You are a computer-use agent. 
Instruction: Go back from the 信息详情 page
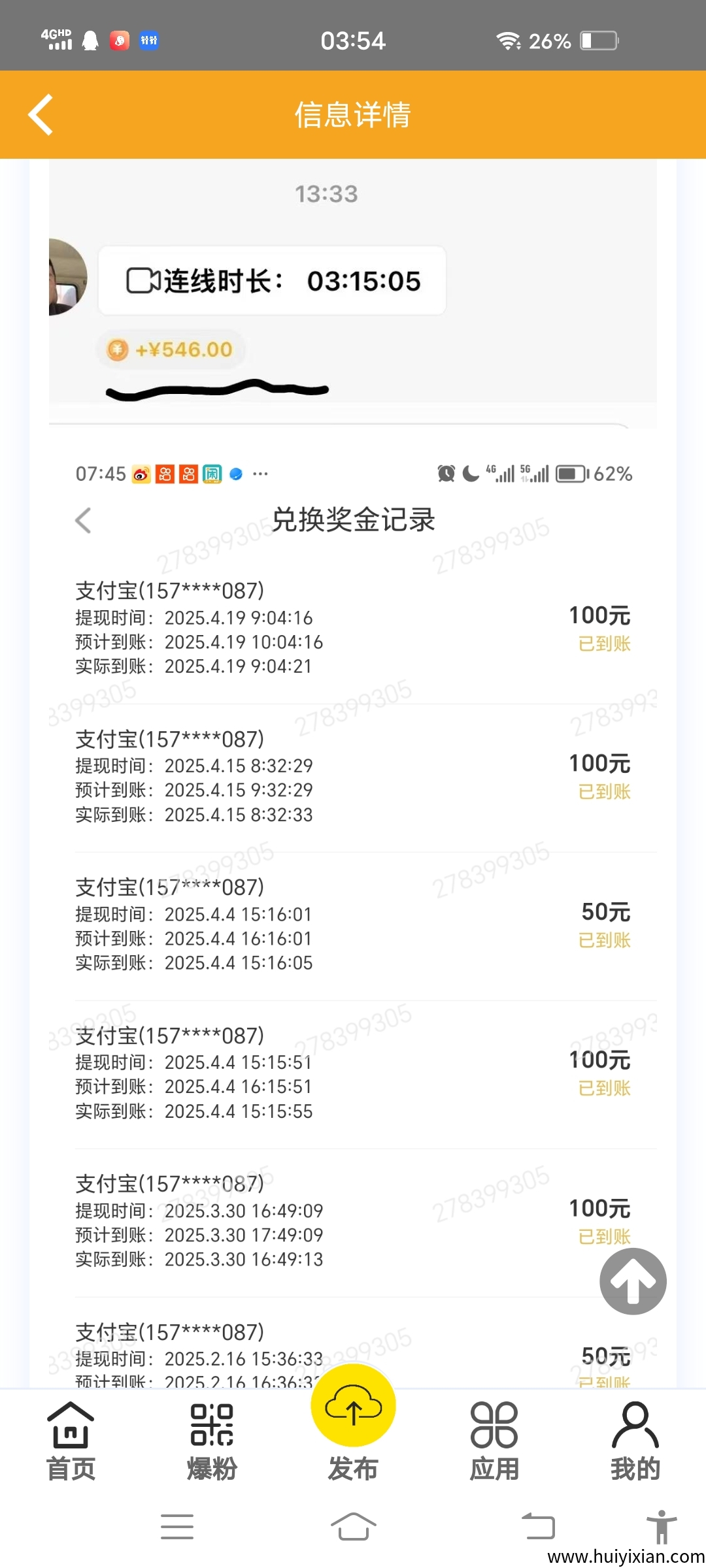coord(41,115)
